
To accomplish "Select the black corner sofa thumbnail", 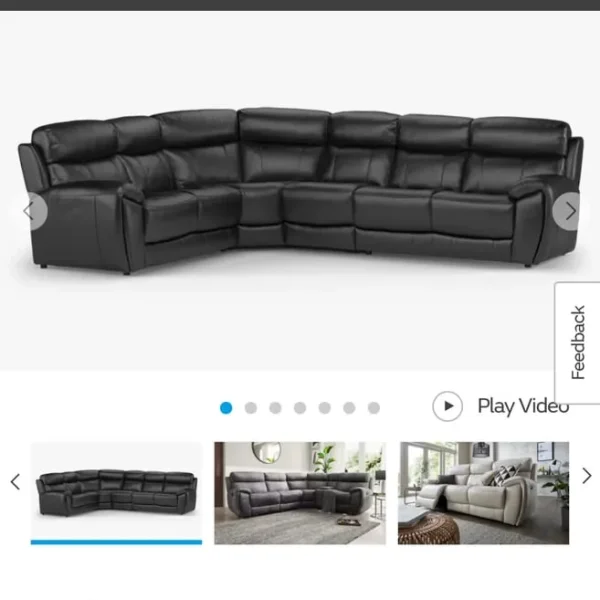I will coord(116,493).
